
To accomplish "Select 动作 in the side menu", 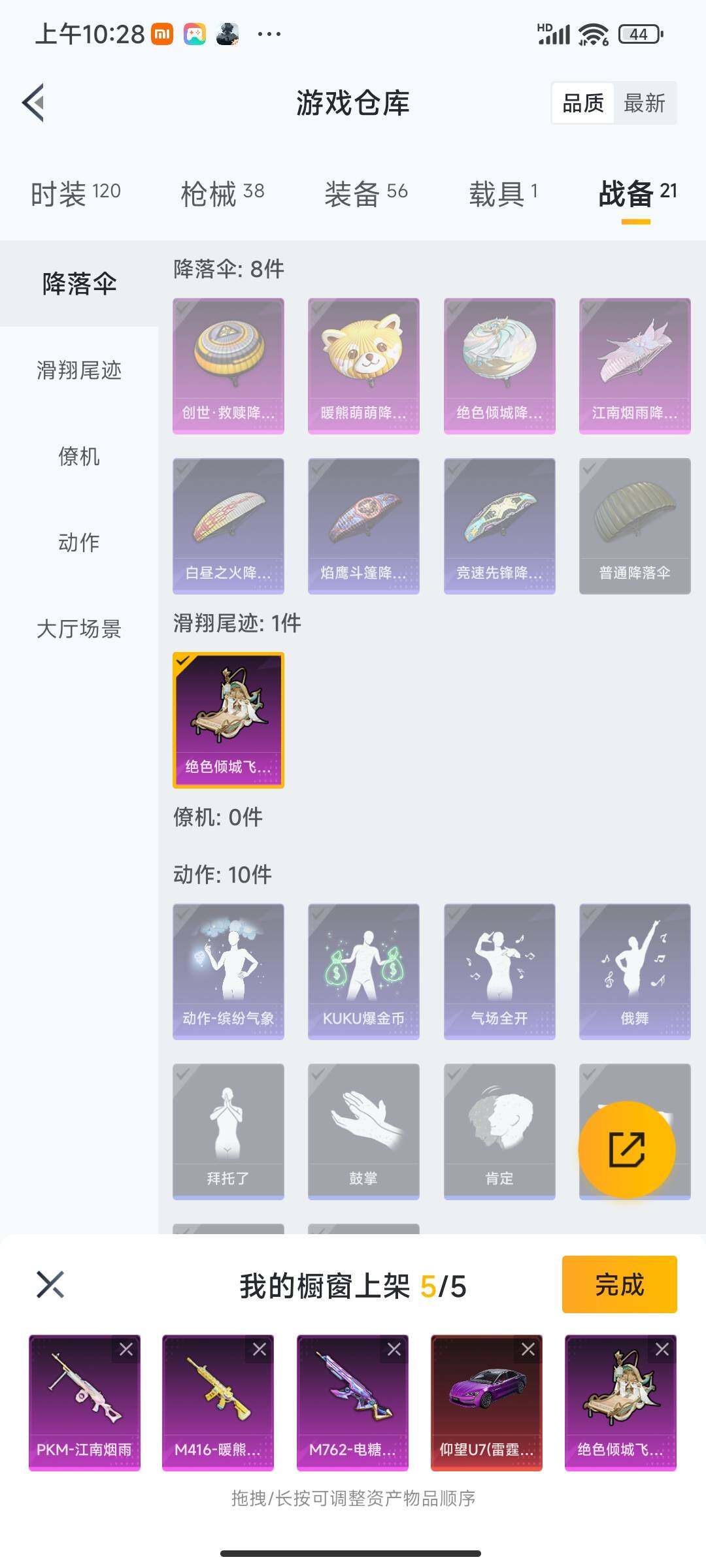I will (79, 542).
